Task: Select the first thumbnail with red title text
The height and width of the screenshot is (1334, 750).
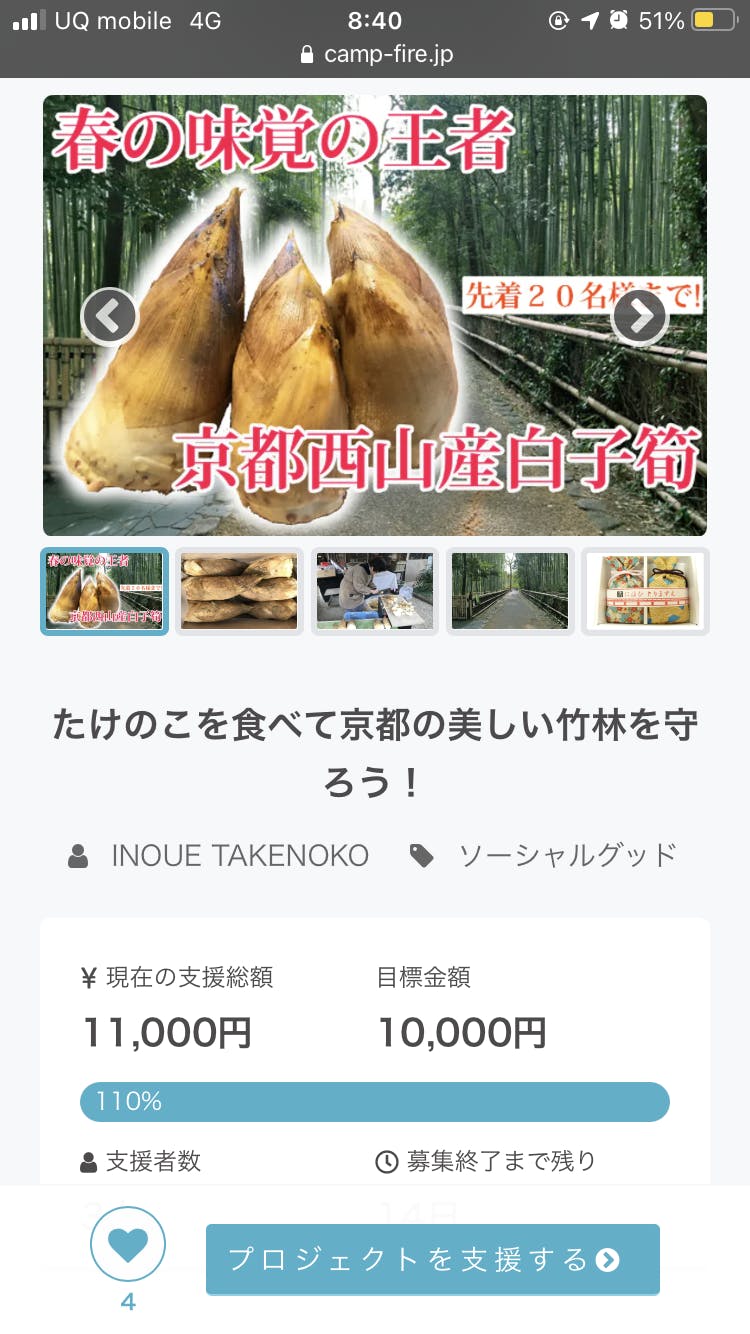Action: 104,591
